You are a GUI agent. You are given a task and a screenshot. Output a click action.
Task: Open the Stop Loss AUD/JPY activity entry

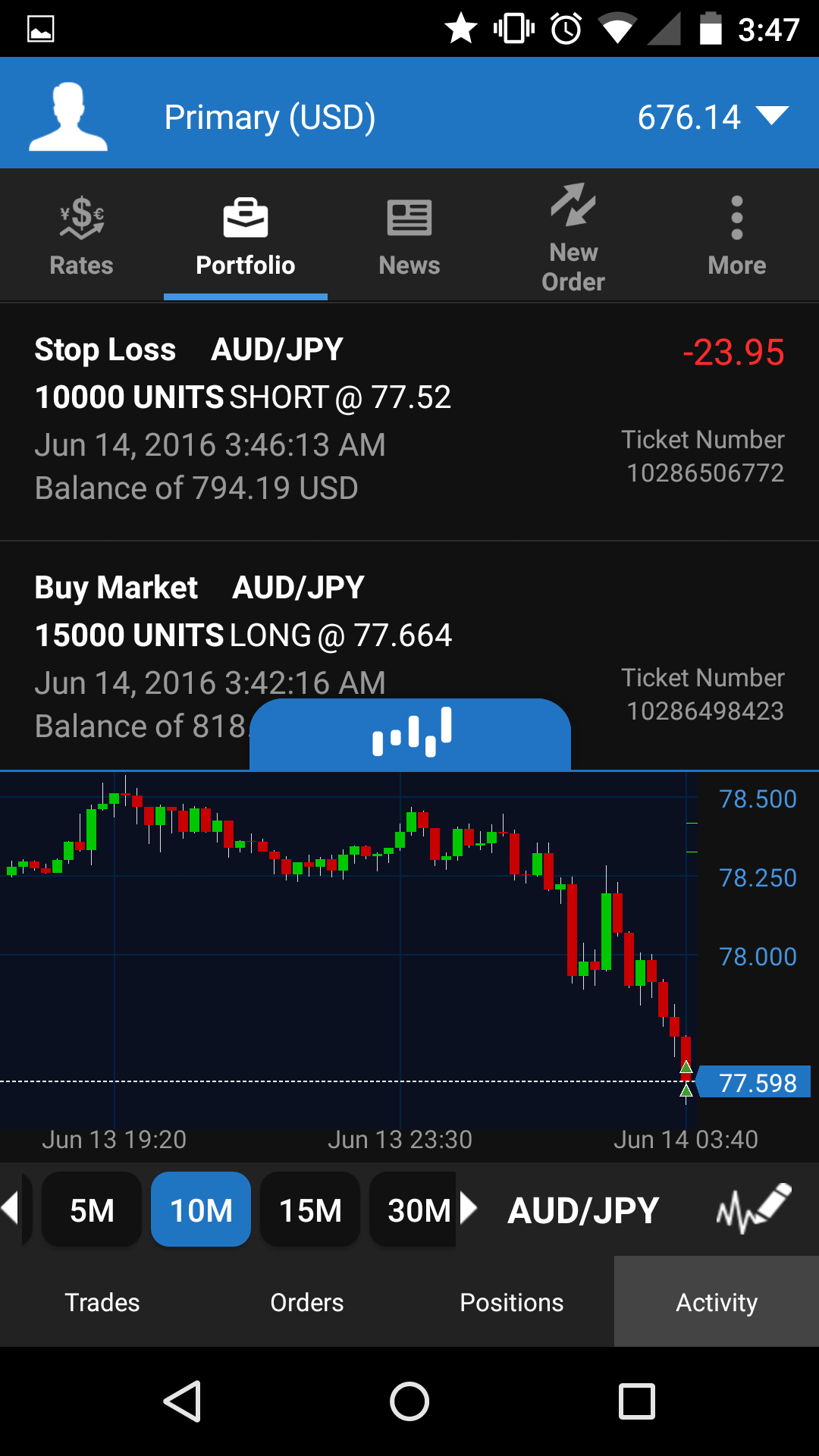(x=409, y=419)
